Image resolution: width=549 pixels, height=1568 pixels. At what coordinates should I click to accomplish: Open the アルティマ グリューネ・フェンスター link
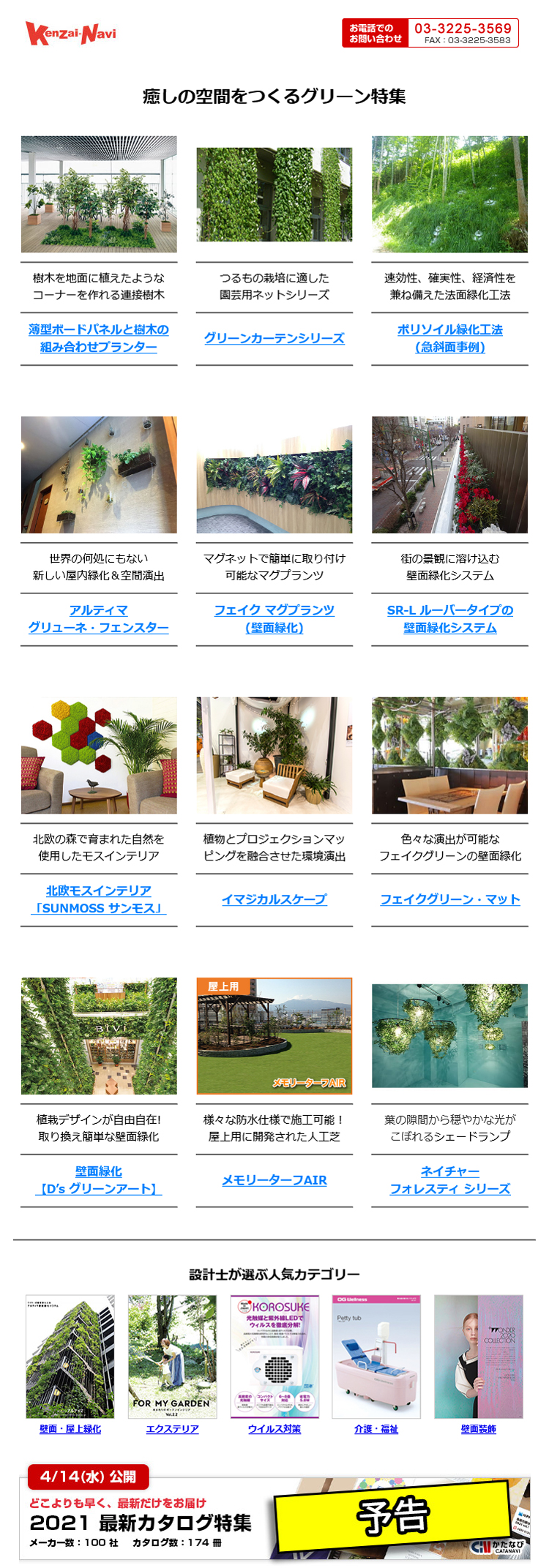99,619
